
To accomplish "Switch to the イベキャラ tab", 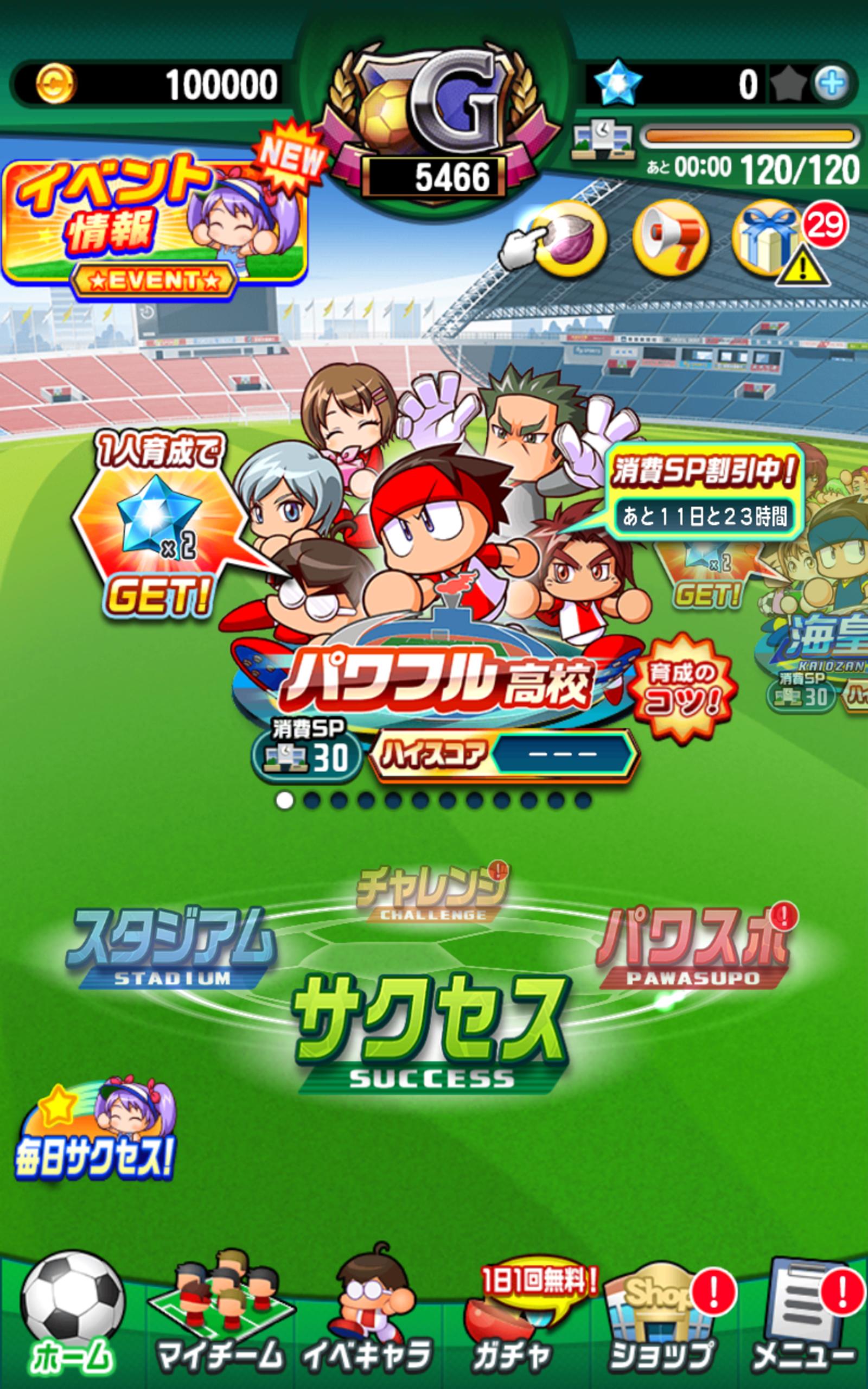I will pyautogui.click(x=367, y=1313).
